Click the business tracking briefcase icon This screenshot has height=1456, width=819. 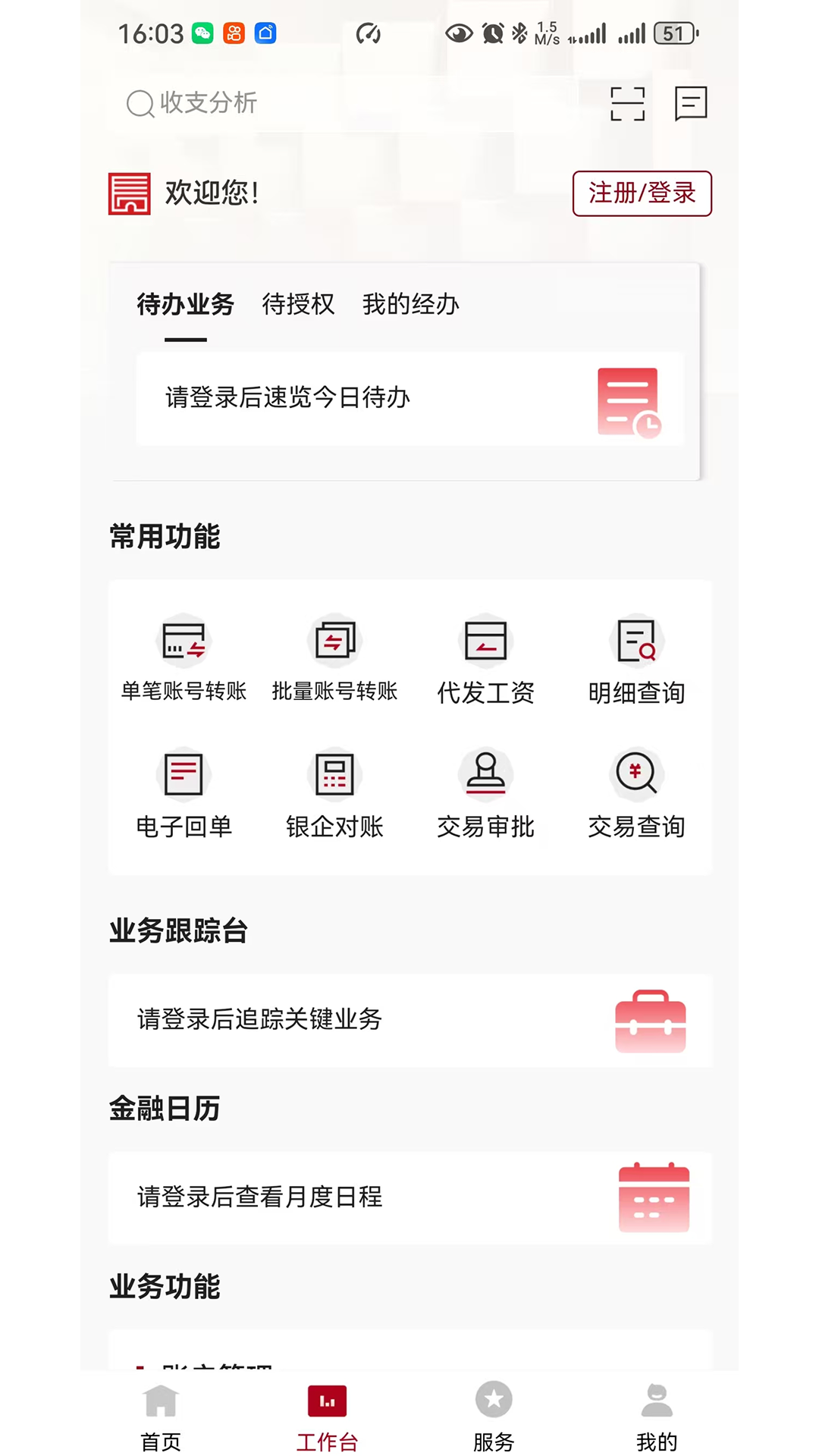(x=654, y=1021)
